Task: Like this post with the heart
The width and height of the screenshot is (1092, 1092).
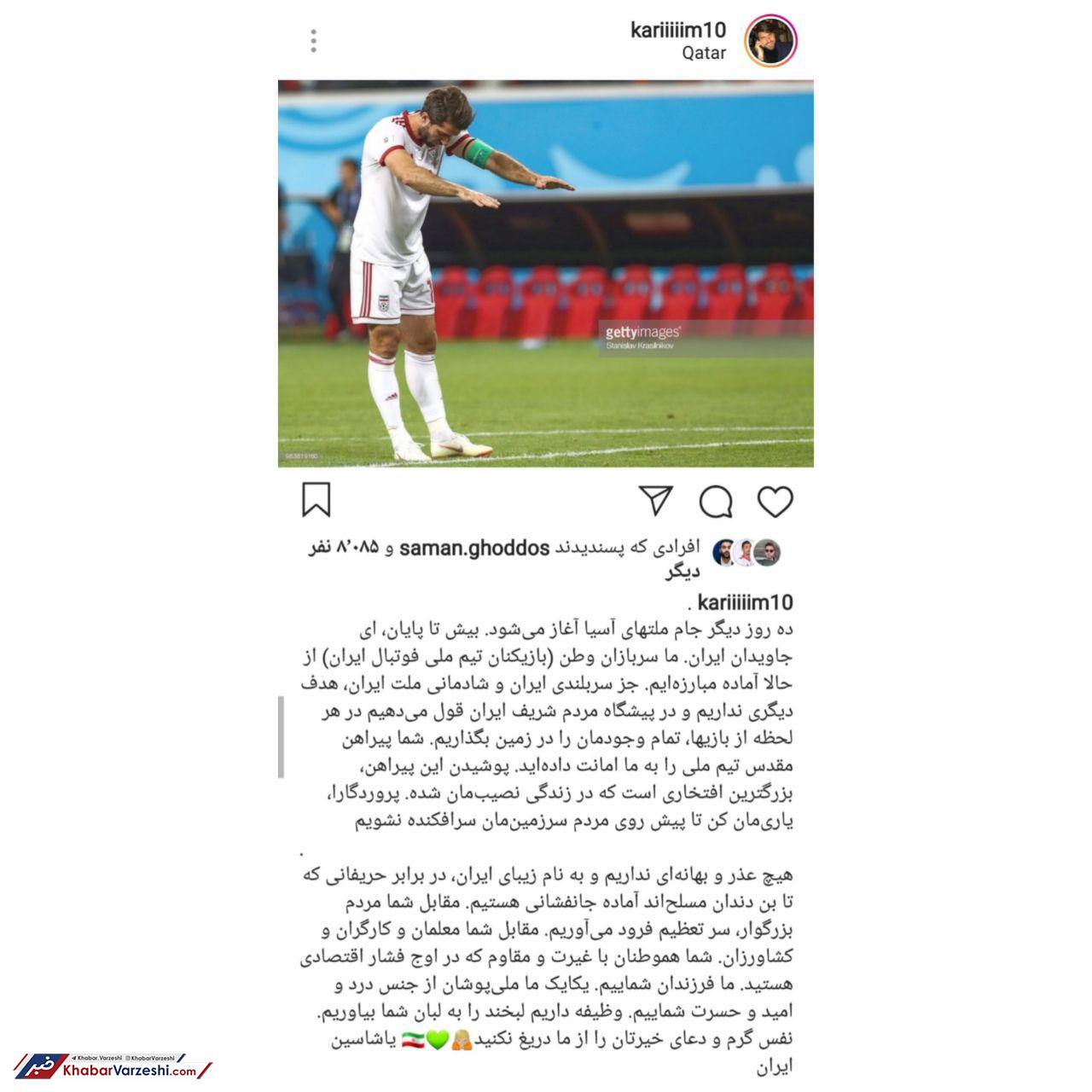Action: point(775,502)
